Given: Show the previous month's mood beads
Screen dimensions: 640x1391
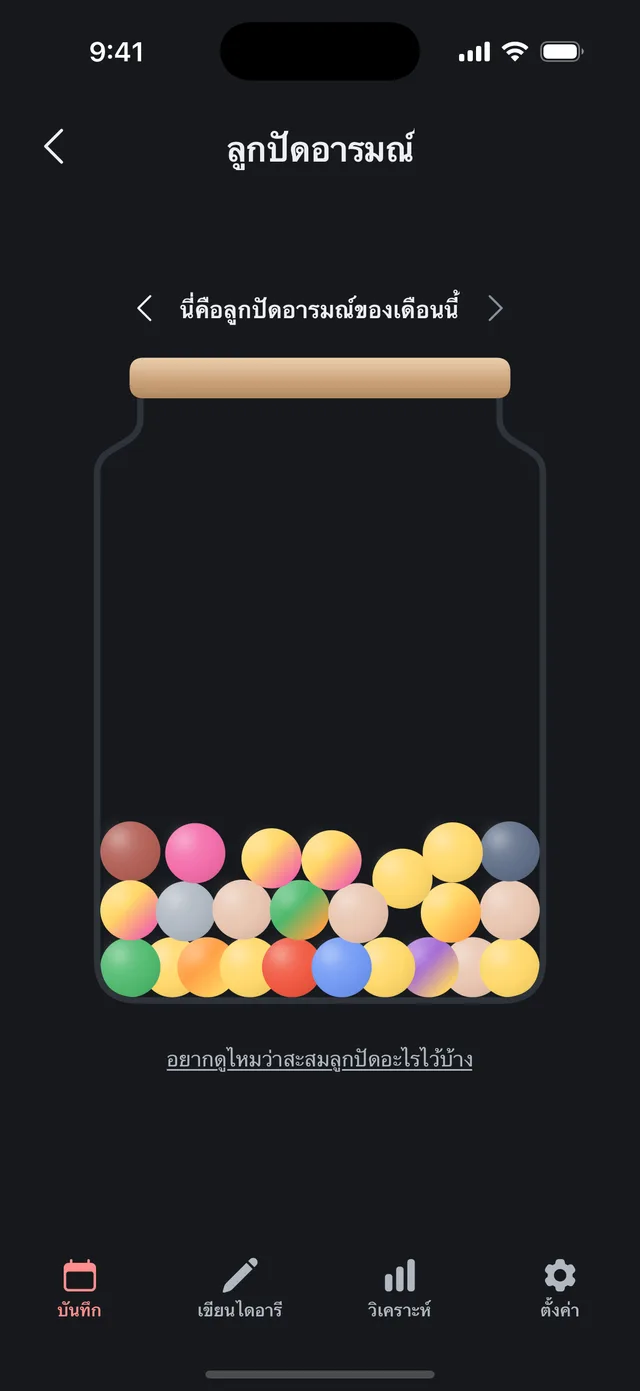Looking at the screenshot, I should click(145, 308).
